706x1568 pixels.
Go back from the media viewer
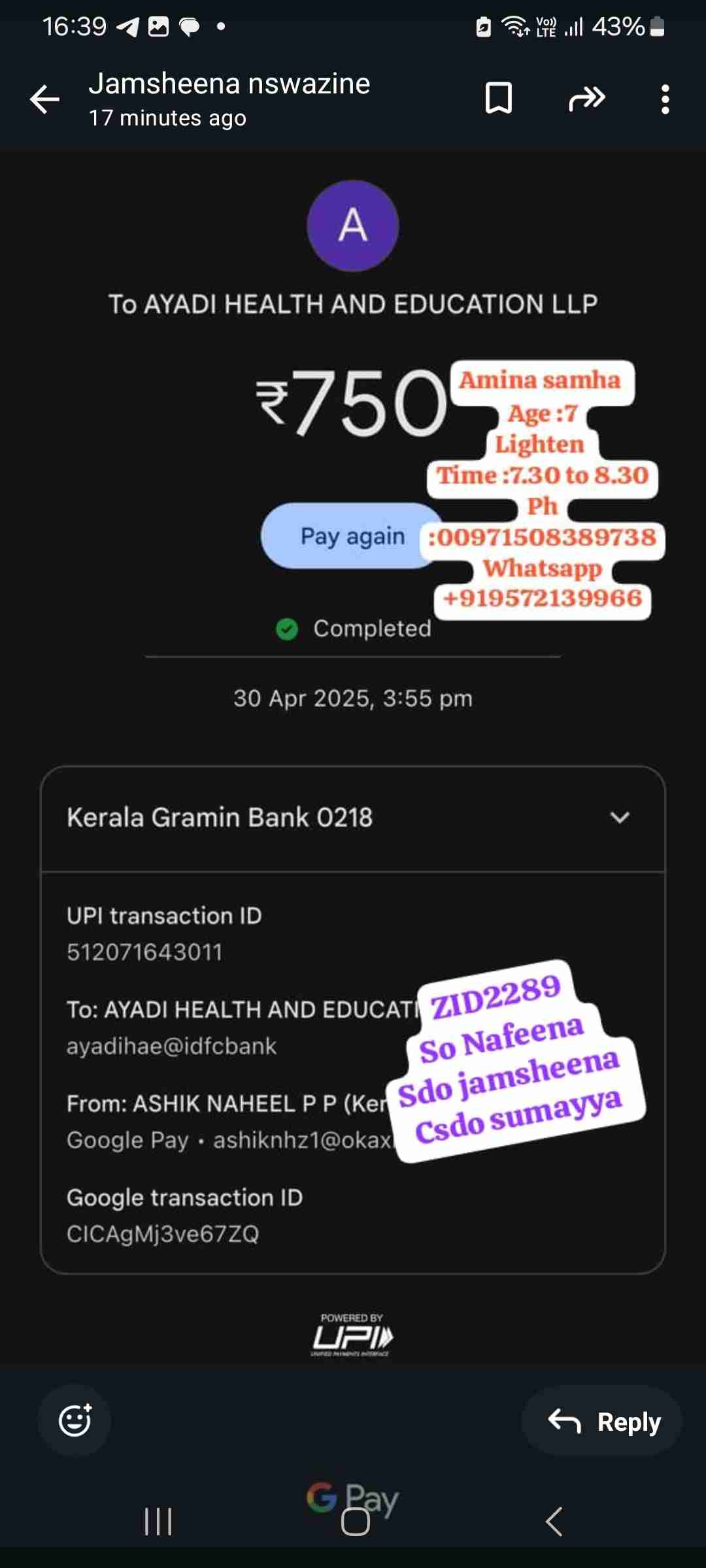[44, 99]
